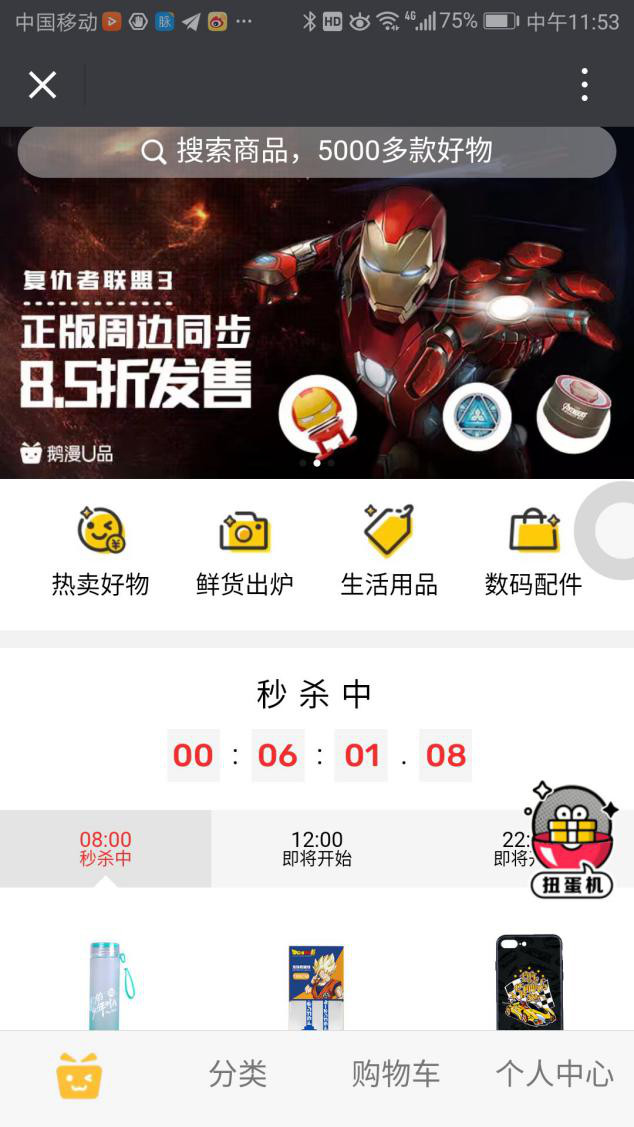
Task: View the car-design phone case item
Action: pyautogui.click(x=529, y=983)
